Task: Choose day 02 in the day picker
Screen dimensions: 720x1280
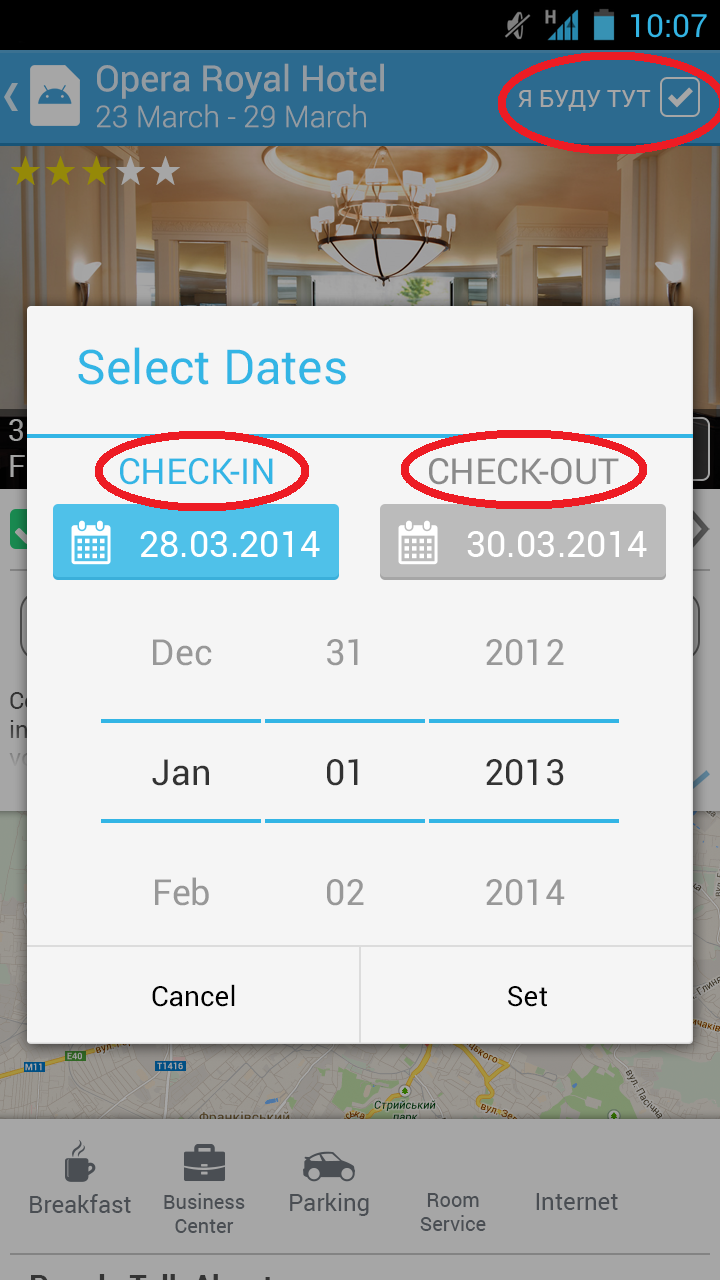Action: [344, 892]
